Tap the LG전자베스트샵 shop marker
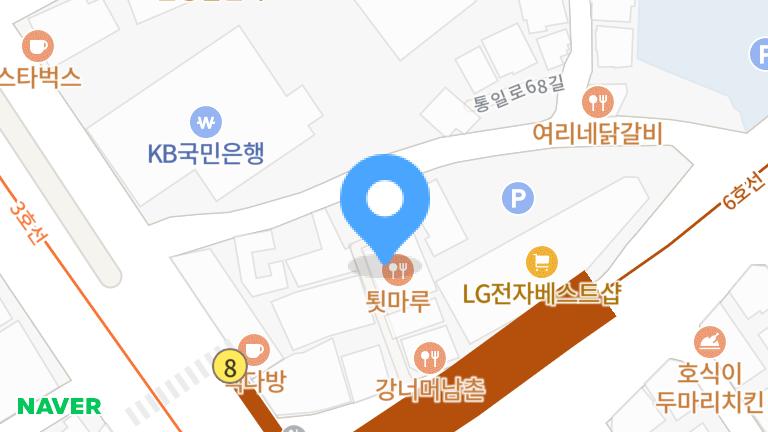This screenshot has height=432, width=768. click(x=541, y=262)
